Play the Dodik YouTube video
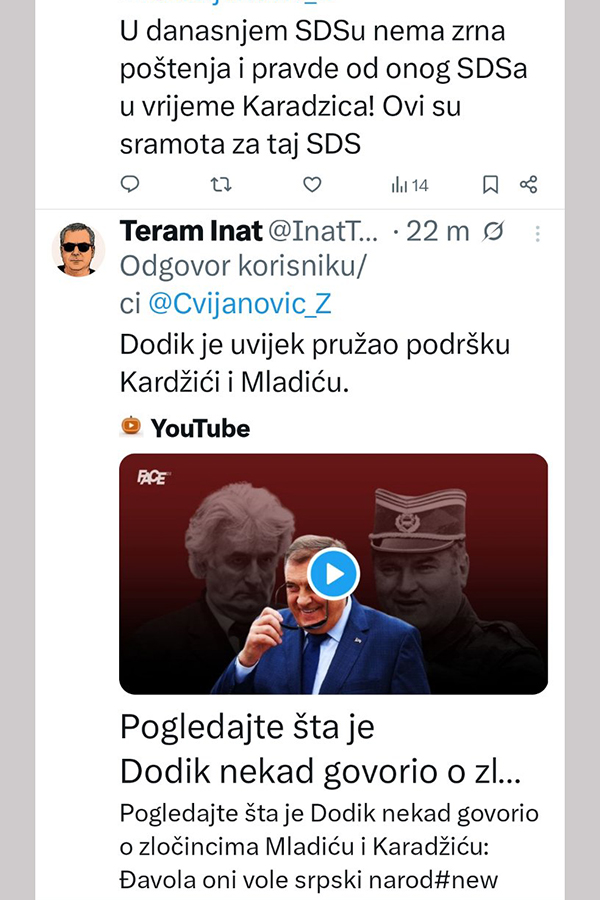This screenshot has height=900, width=600. 333,574
